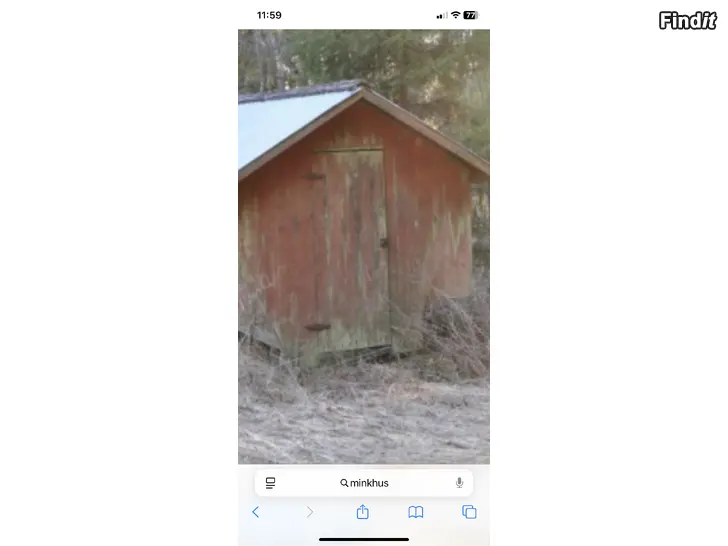The width and height of the screenshot is (728, 546).
Task: Open the page settings icon in the address bar
Action: pos(270,483)
